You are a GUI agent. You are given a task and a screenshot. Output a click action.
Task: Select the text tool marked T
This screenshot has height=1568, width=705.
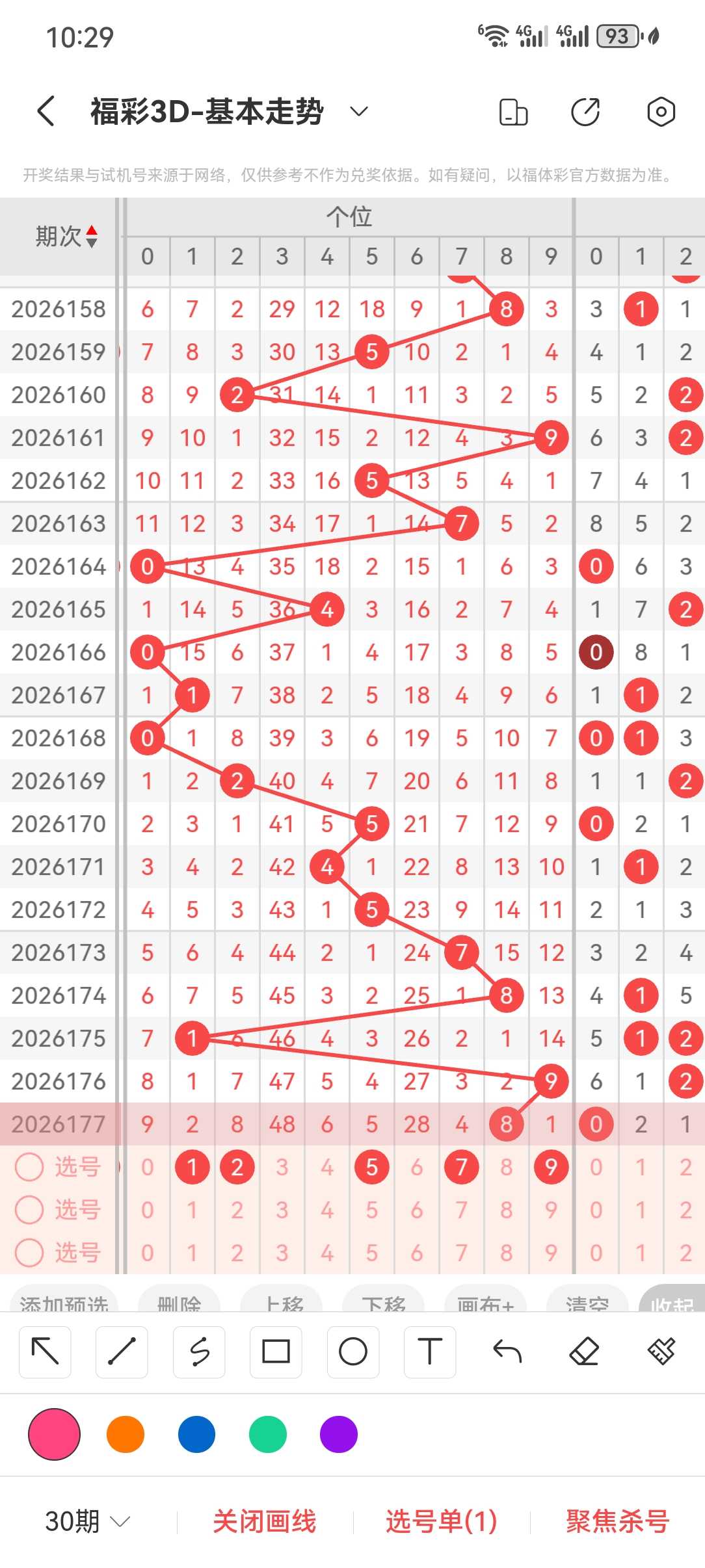pos(430,1352)
